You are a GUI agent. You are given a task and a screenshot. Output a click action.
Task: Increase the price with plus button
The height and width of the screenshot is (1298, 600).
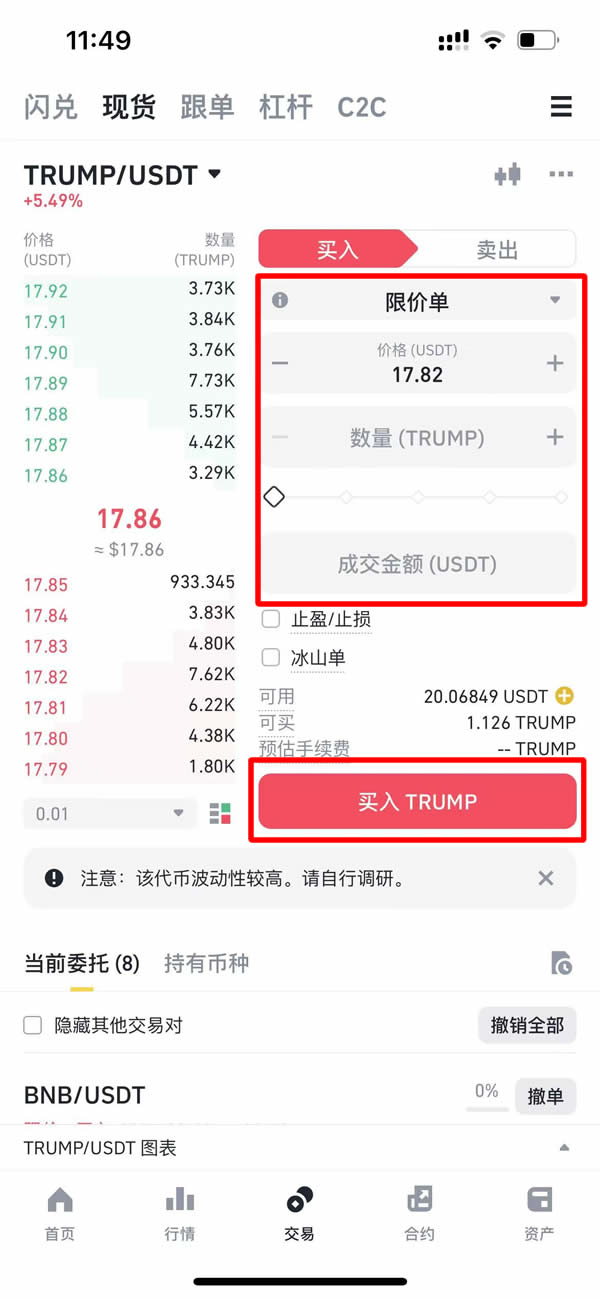pyautogui.click(x=555, y=363)
